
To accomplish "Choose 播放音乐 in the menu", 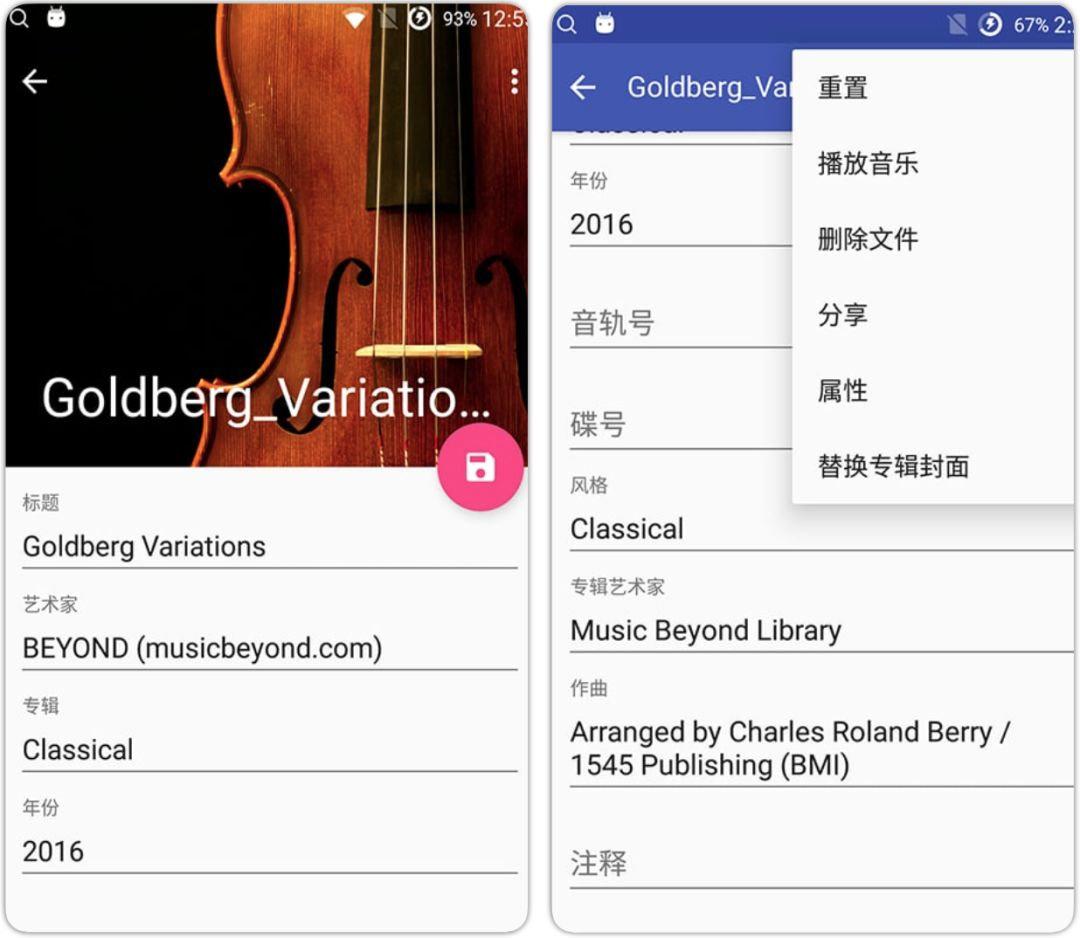I will pyautogui.click(x=868, y=164).
